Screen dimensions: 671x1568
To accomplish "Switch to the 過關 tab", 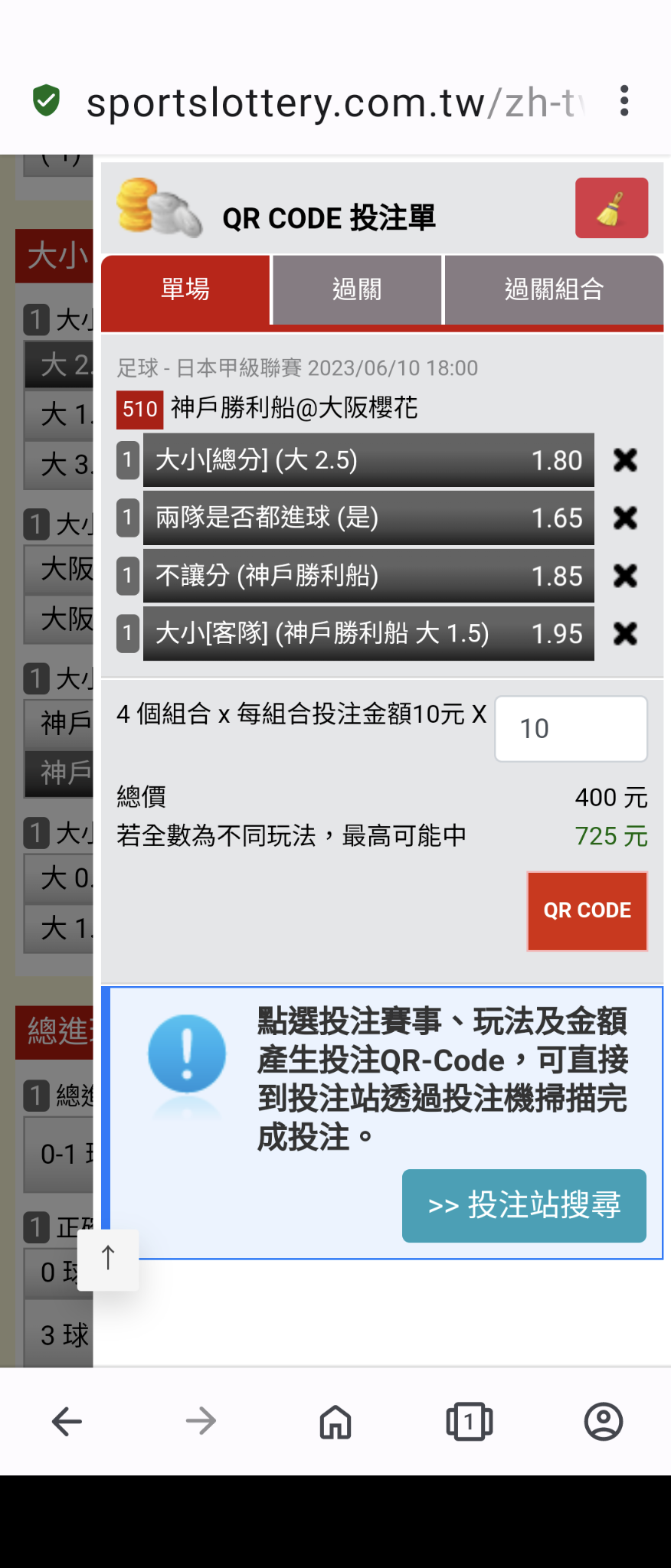I will pos(357,290).
